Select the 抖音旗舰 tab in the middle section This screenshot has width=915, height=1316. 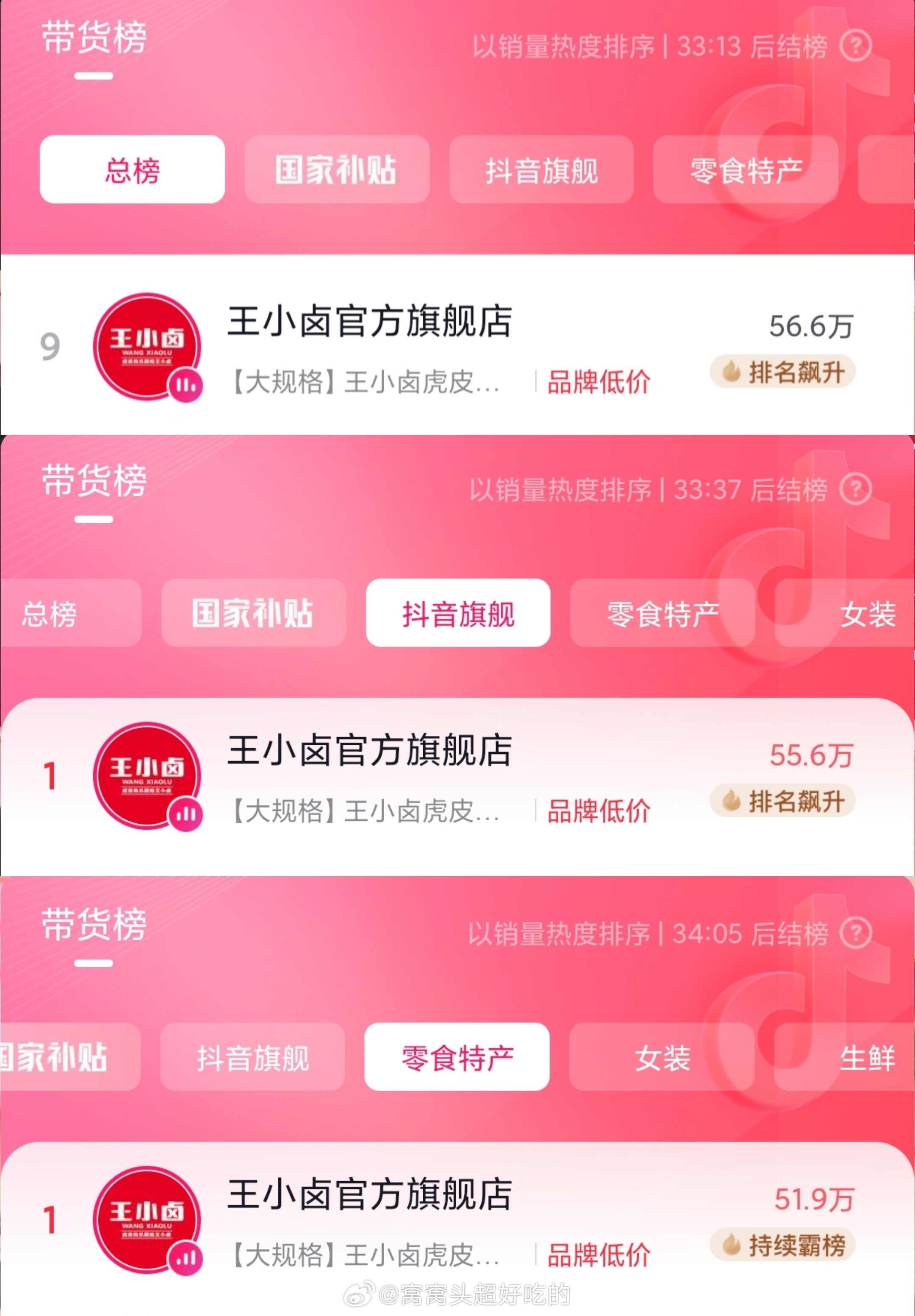pyautogui.click(x=458, y=612)
